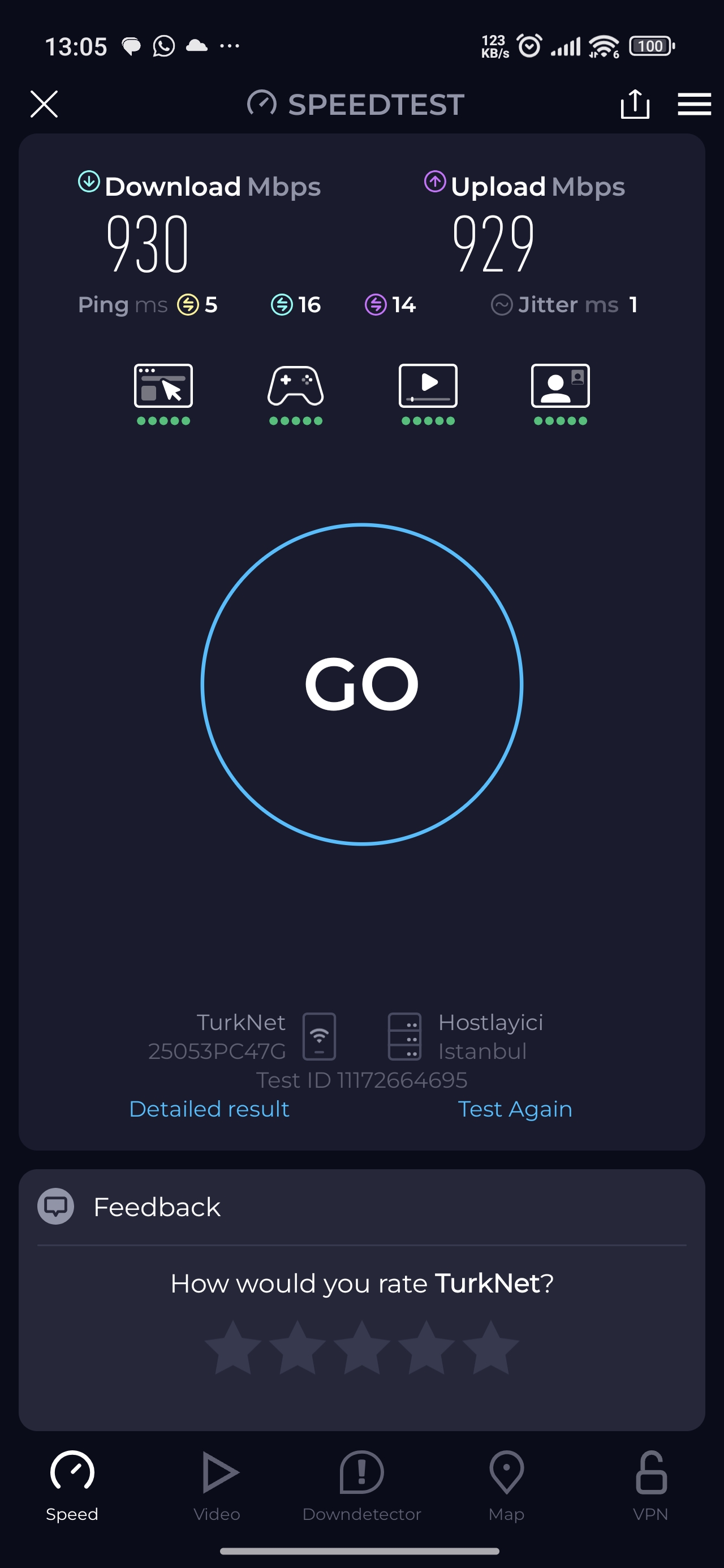Rate TurkNet five stars
The height and width of the screenshot is (1568, 724).
pyautogui.click(x=491, y=1347)
